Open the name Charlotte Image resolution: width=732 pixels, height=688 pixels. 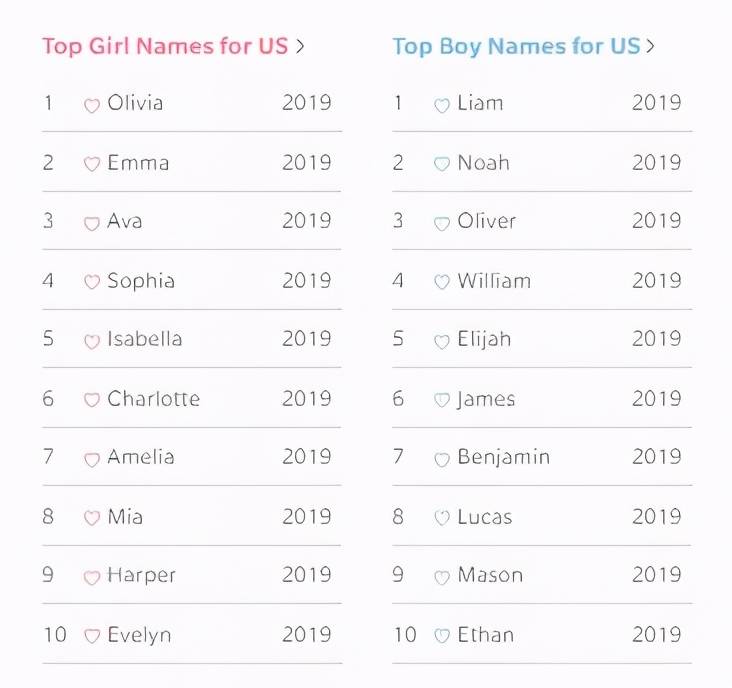(x=153, y=399)
